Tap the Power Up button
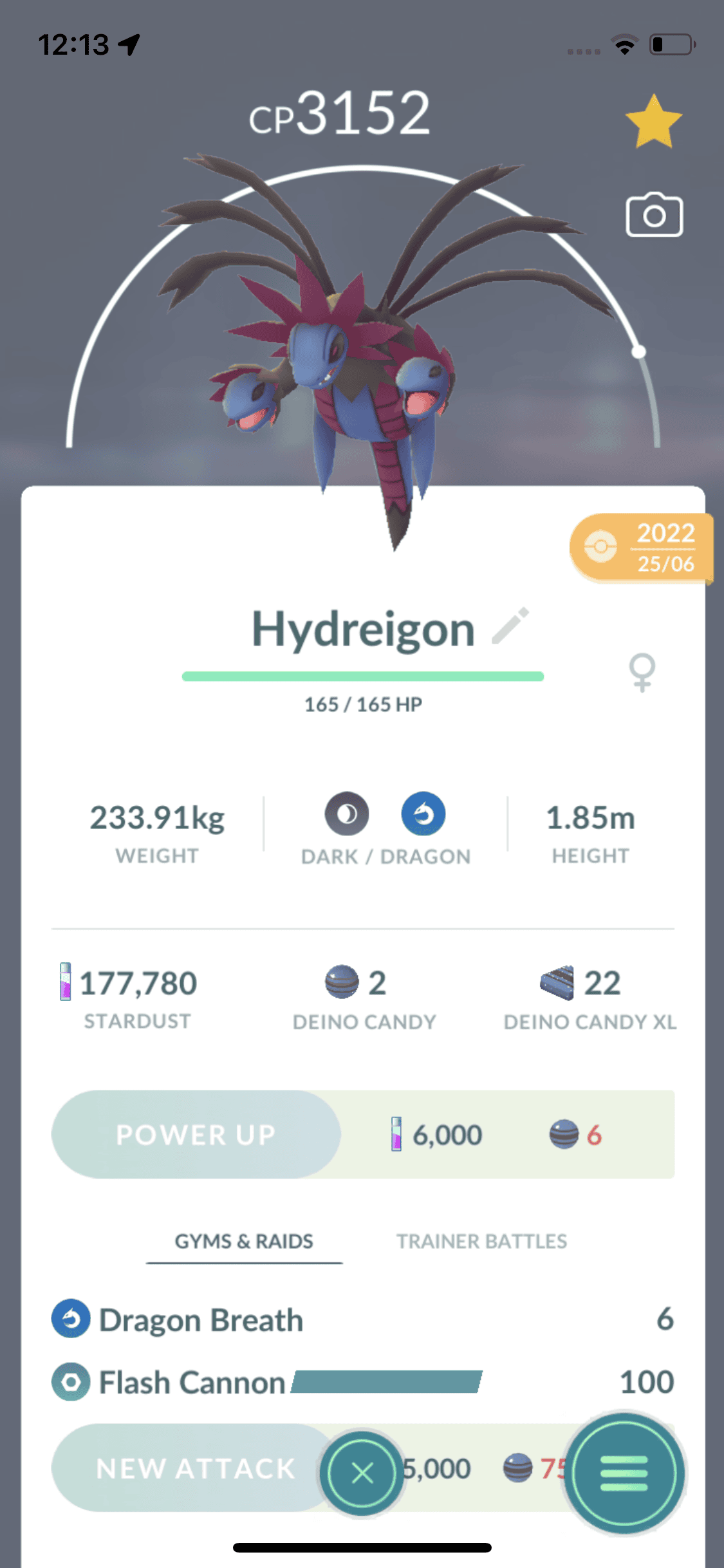The image size is (724, 1568). pyautogui.click(x=196, y=1134)
